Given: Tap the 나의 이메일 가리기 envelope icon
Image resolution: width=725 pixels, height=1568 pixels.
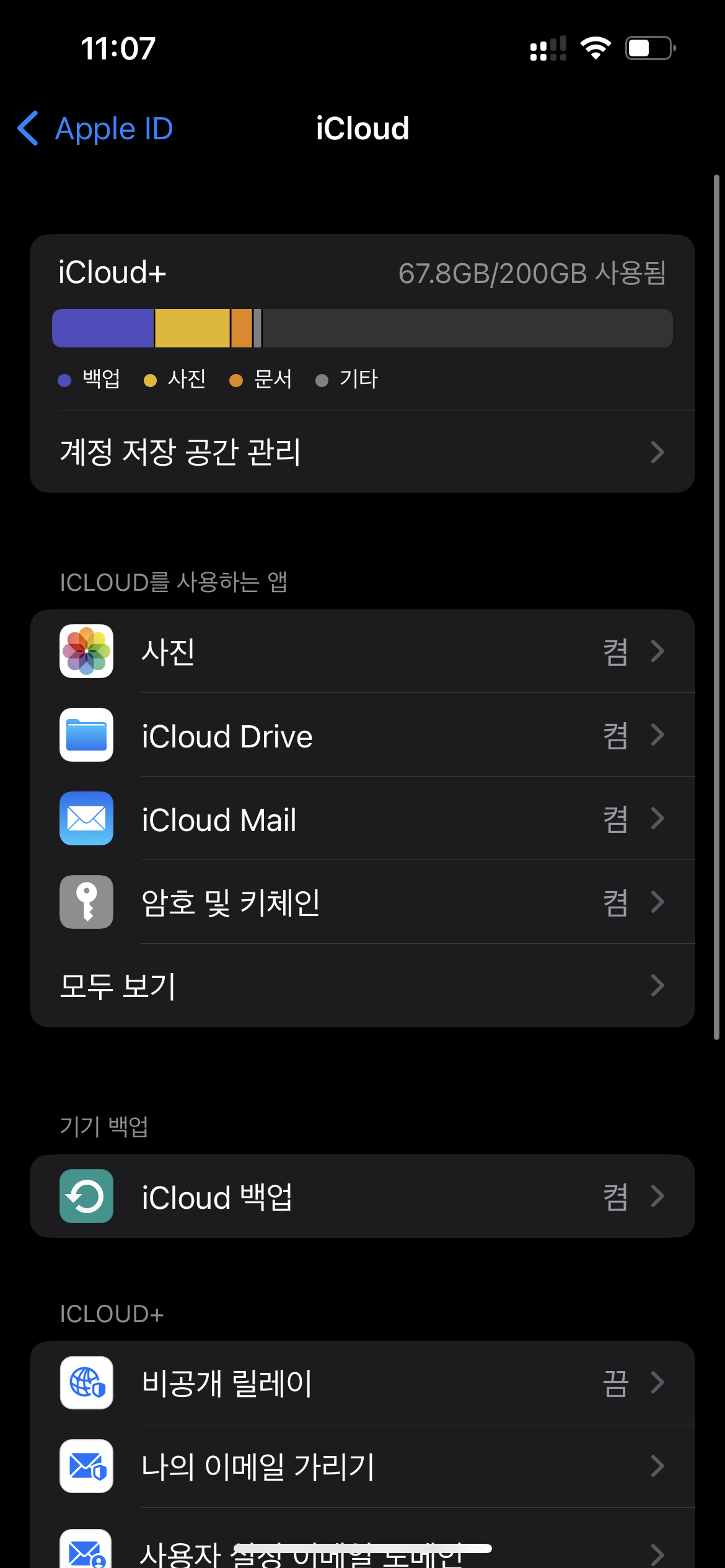Looking at the screenshot, I should 86,1466.
